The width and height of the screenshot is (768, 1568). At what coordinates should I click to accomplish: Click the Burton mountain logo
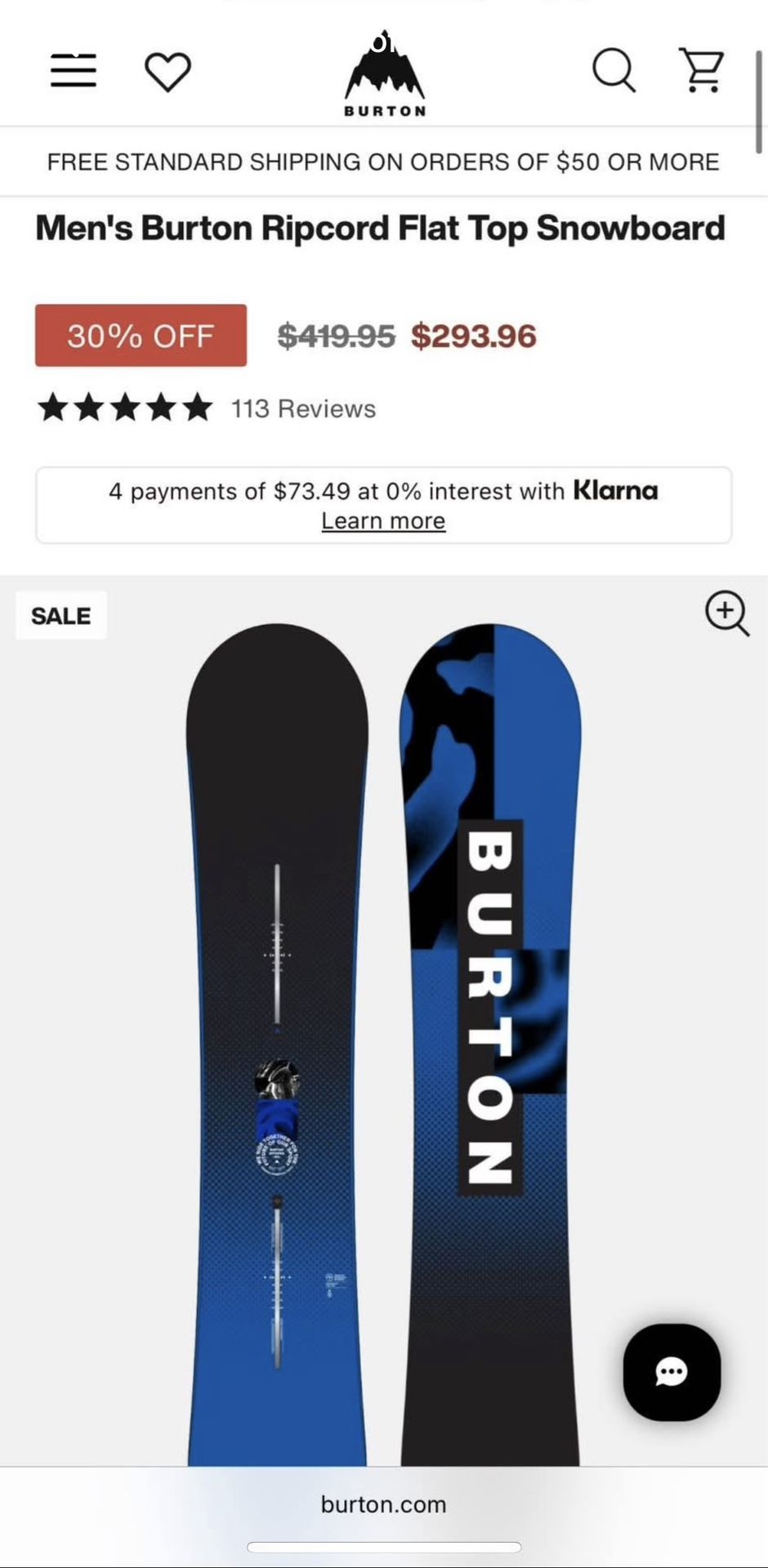point(383,71)
